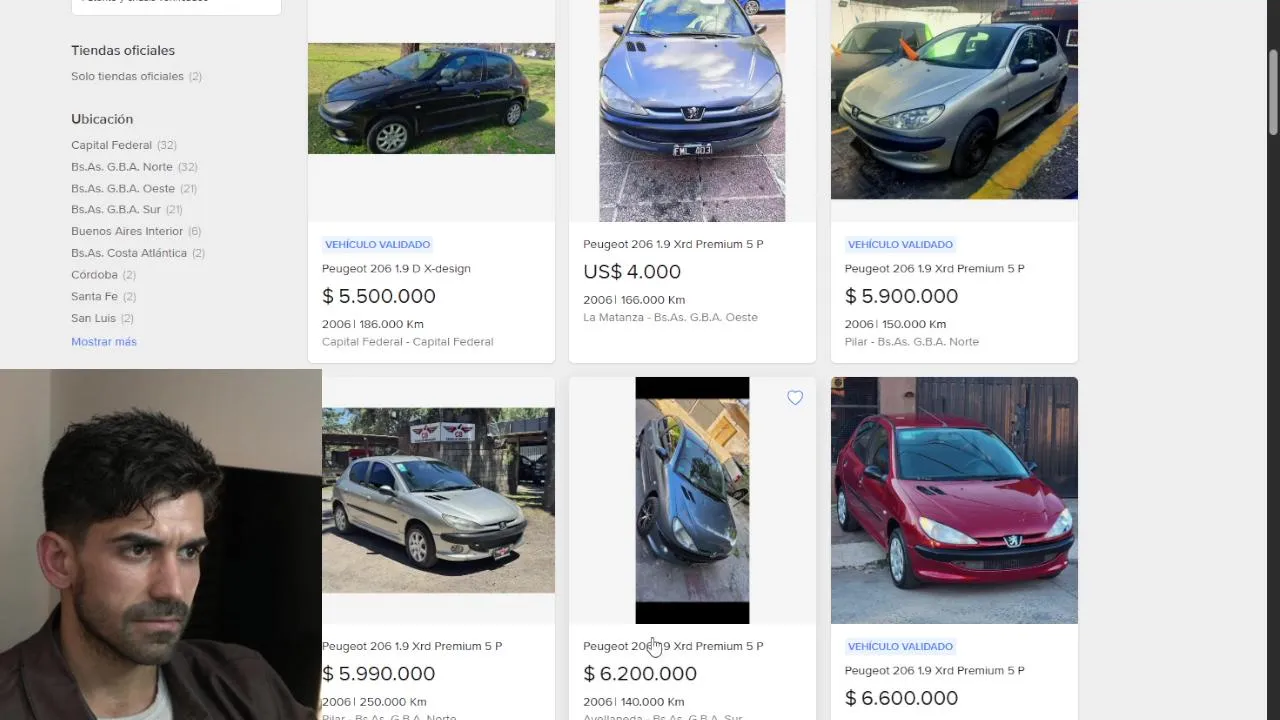1280x720 pixels.
Task: Favorite the $6.200.000 Peugeot with the heart icon
Action: coord(795,398)
